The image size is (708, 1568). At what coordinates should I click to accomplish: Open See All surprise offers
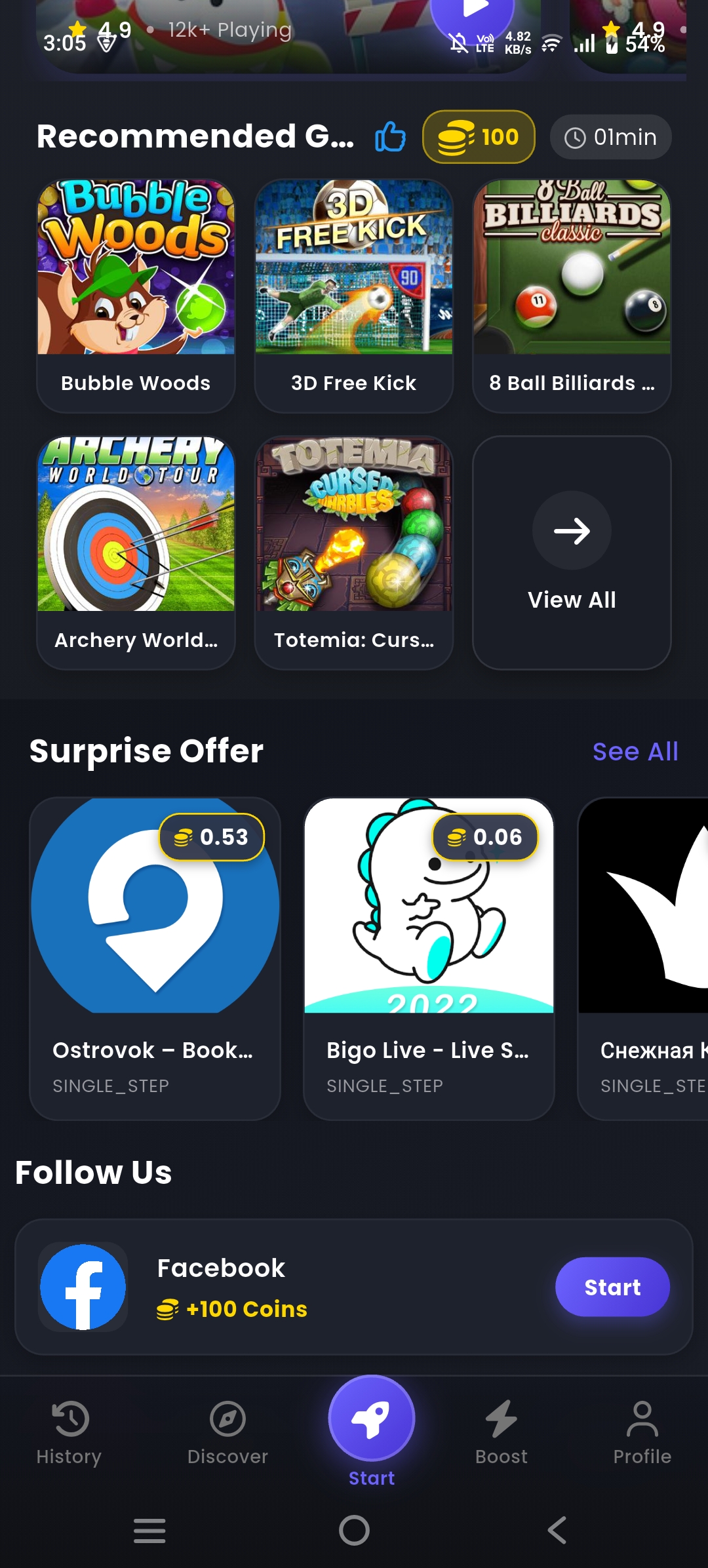pyautogui.click(x=635, y=752)
